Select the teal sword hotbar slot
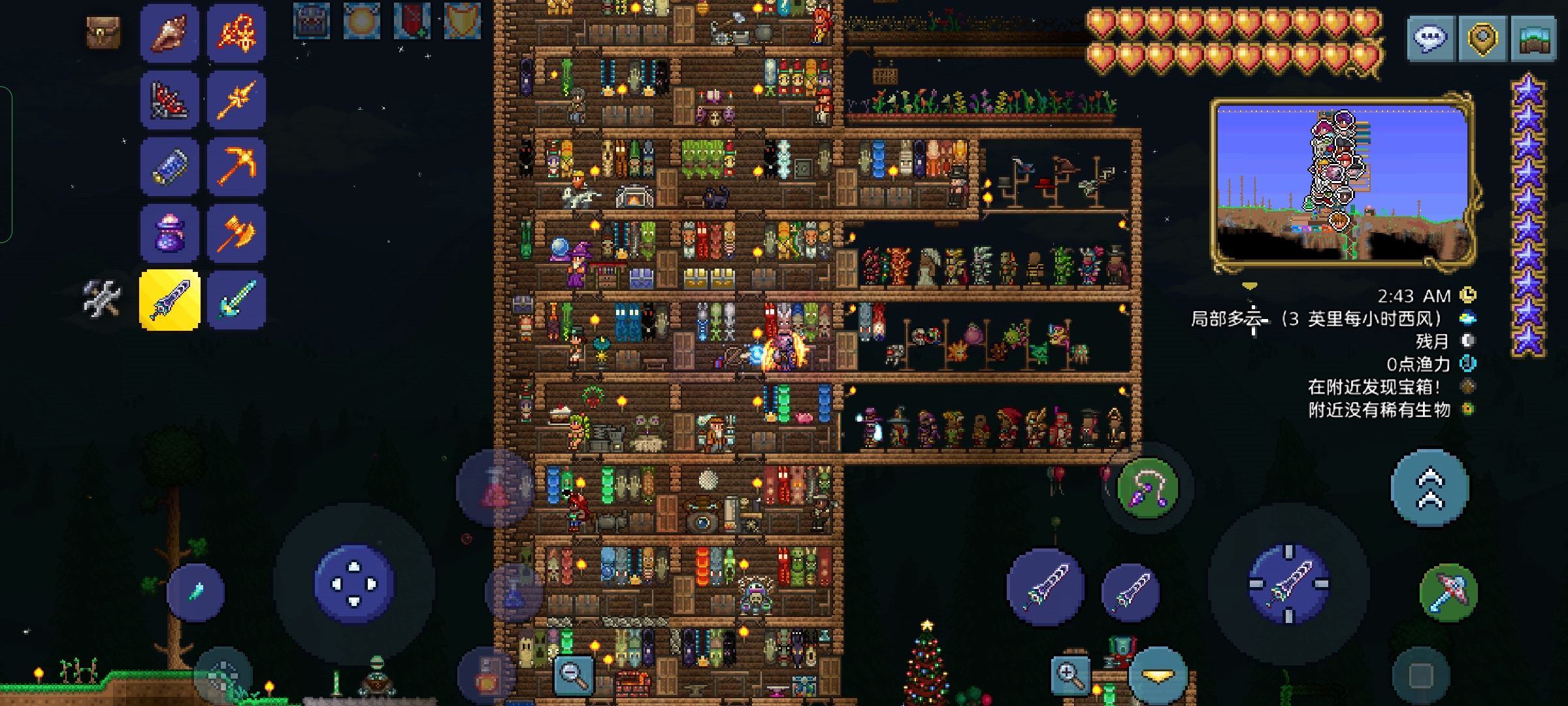The height and width of the screenshot is (706, 1568). pyautogui.click(x=237, y=301)
